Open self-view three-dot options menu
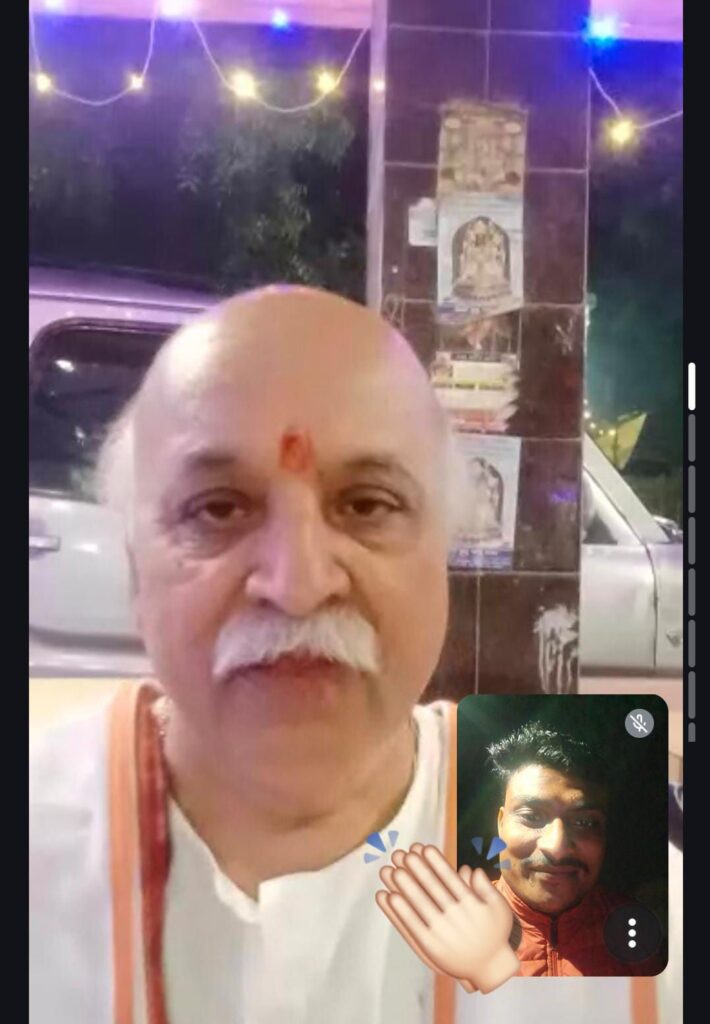Viewport: 710px width, 1024px height. (632, 932)
